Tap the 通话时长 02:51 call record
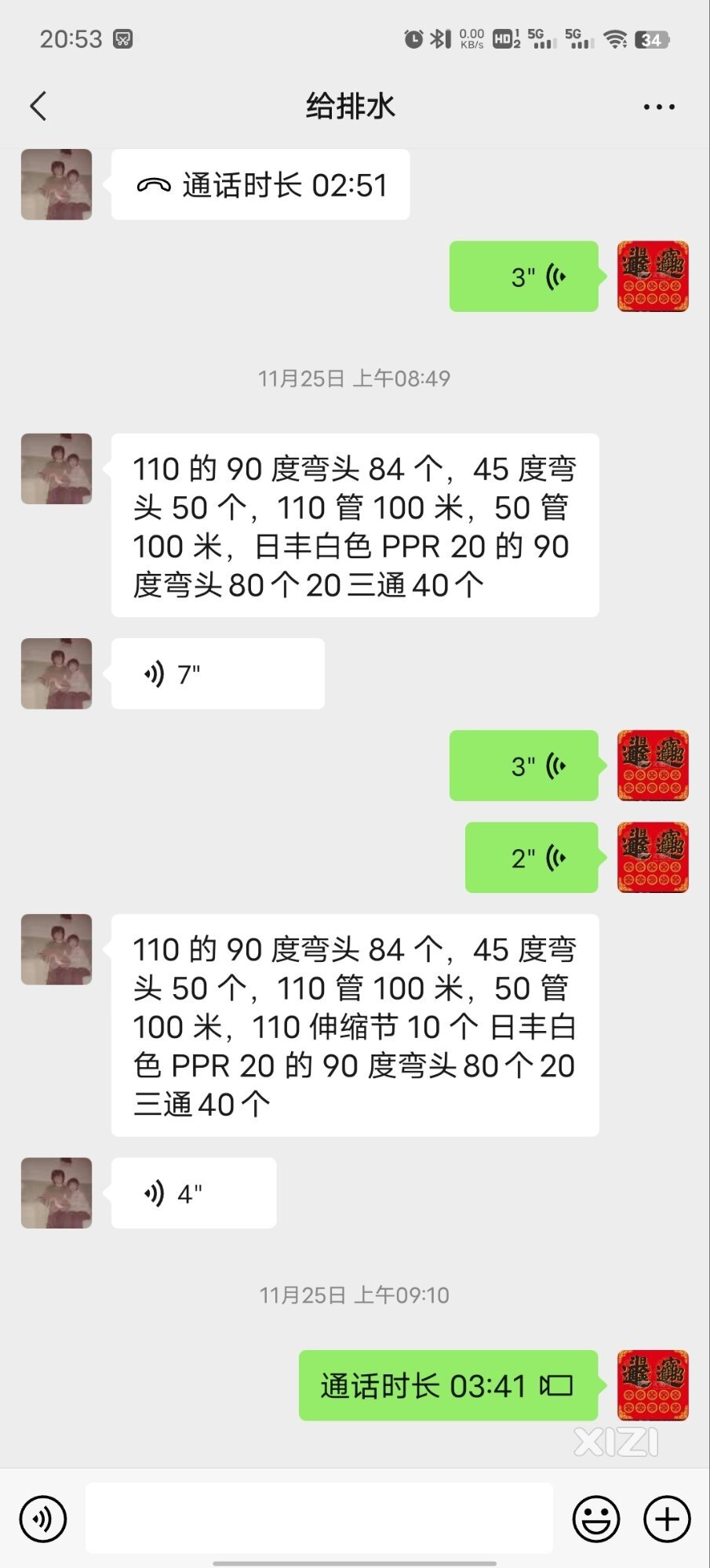The image size is (710, 1568). click(x=260, y=185)
